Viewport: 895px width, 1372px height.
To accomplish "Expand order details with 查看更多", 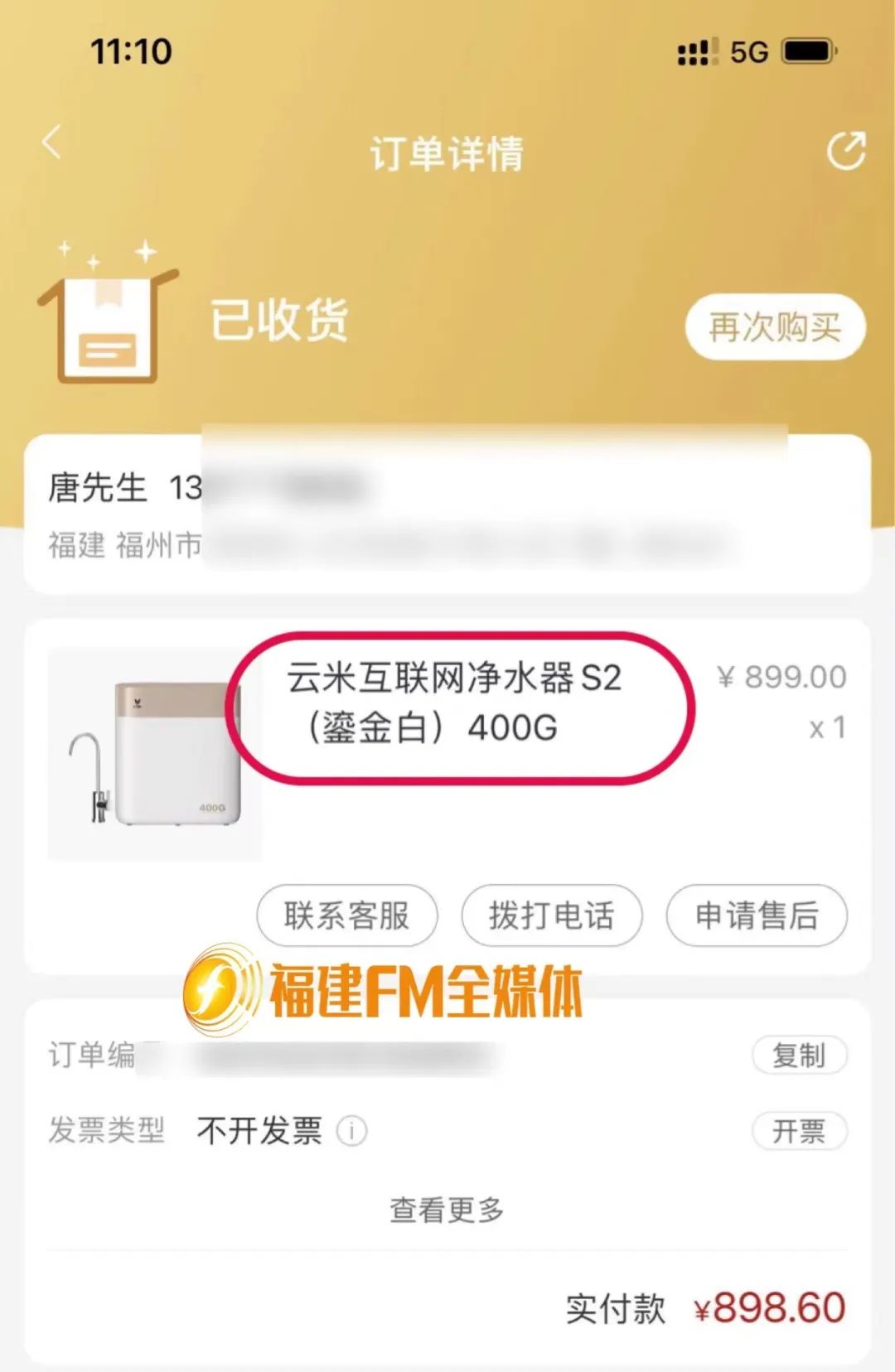I will point(447,1210).
